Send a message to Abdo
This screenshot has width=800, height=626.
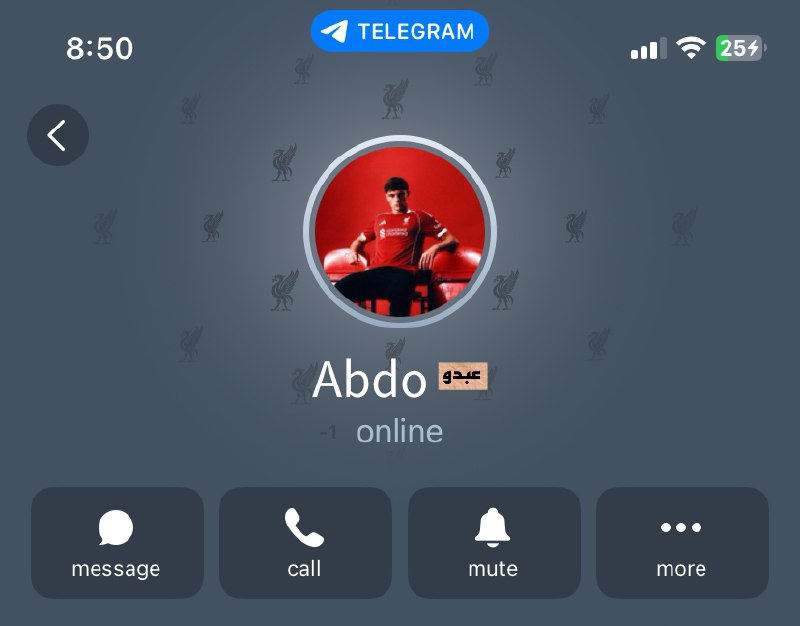coord(117,542)
